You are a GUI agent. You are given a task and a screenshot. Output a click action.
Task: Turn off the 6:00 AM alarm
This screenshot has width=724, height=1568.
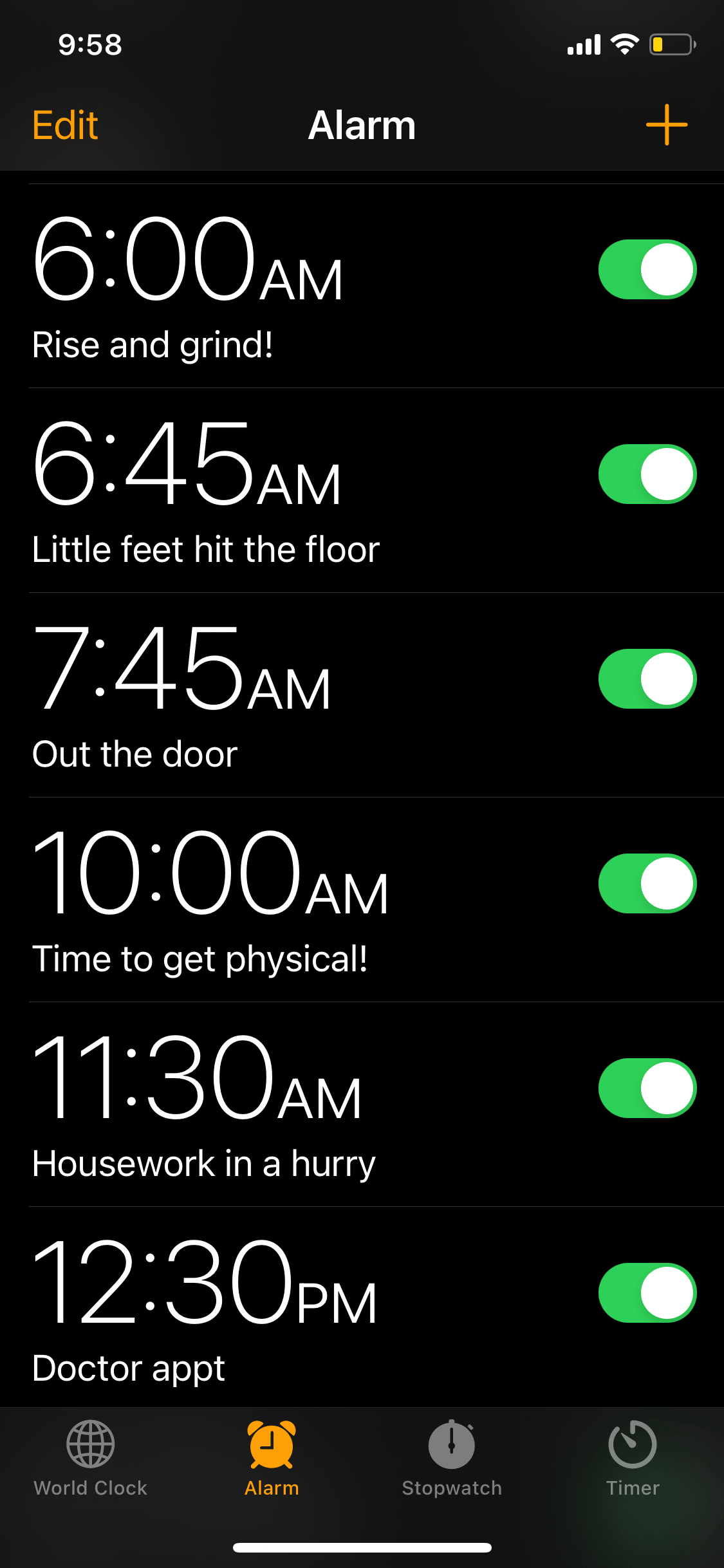[x=647, y=270]
